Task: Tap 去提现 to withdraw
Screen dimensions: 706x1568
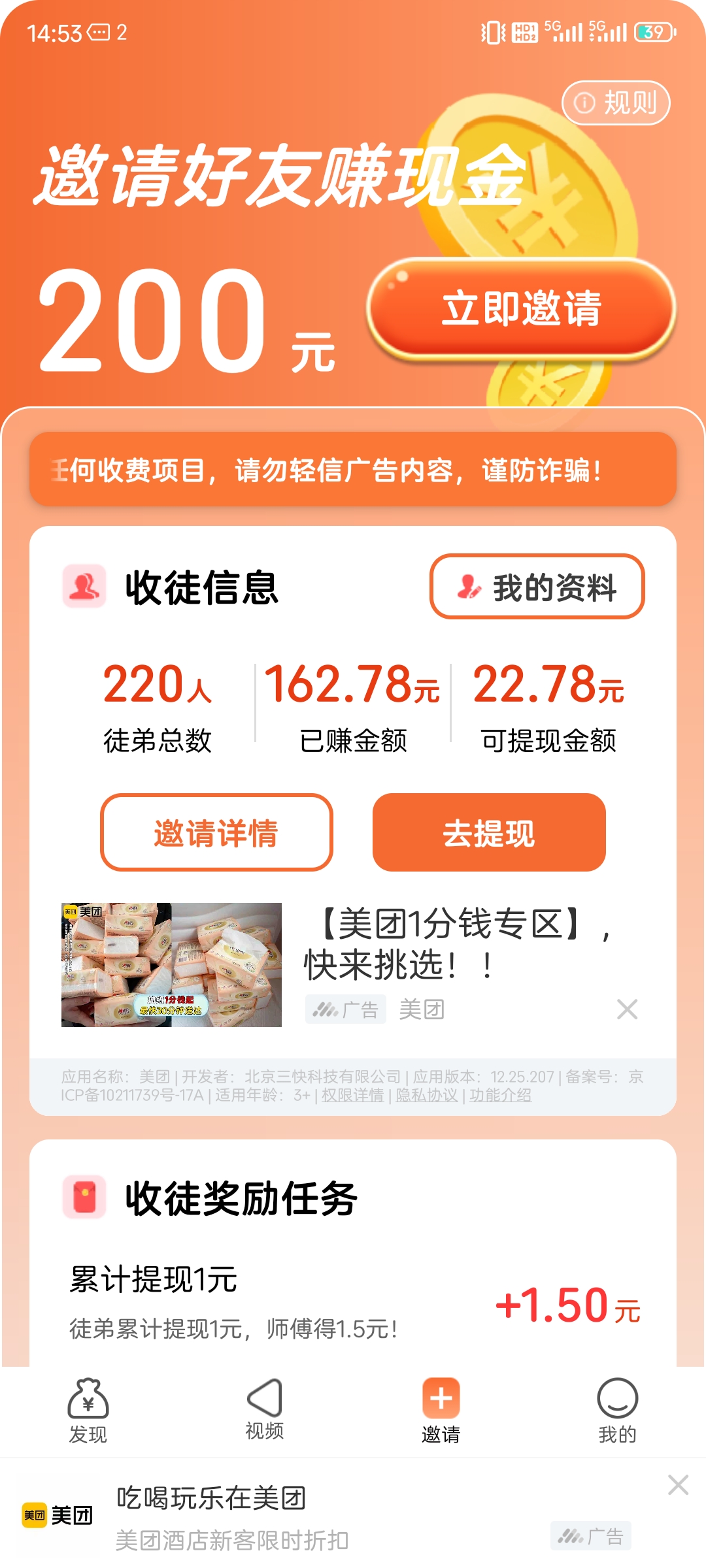Action: (489, 832)
